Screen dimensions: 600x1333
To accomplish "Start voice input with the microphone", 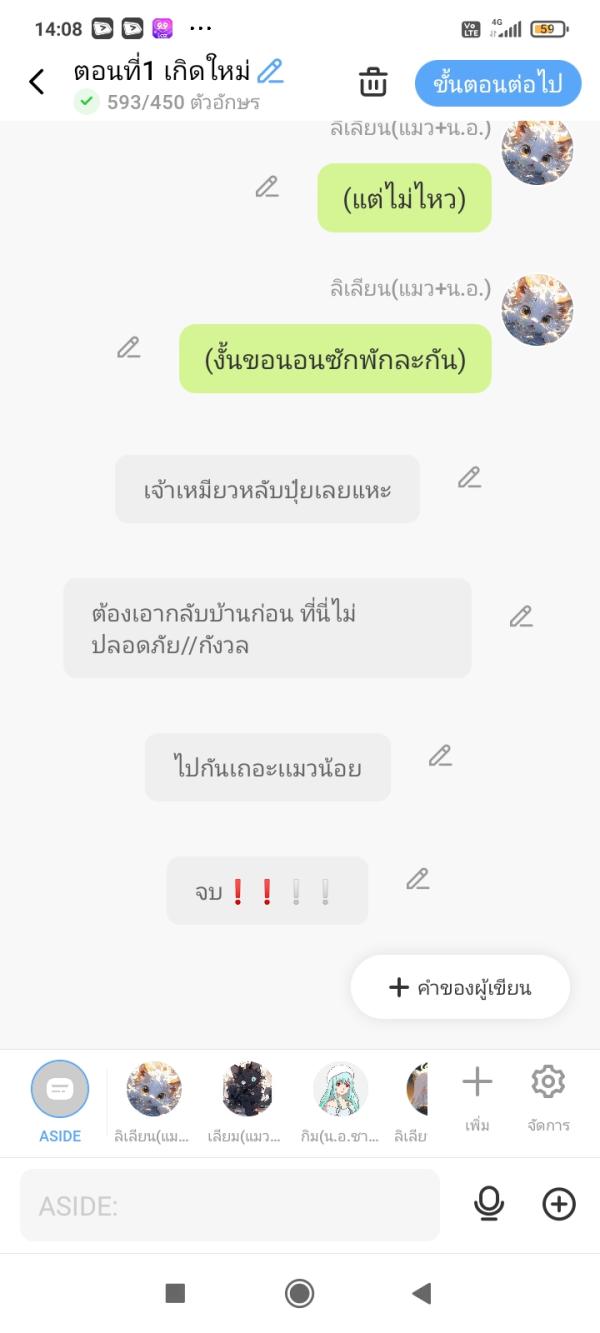I will 489,1205.
